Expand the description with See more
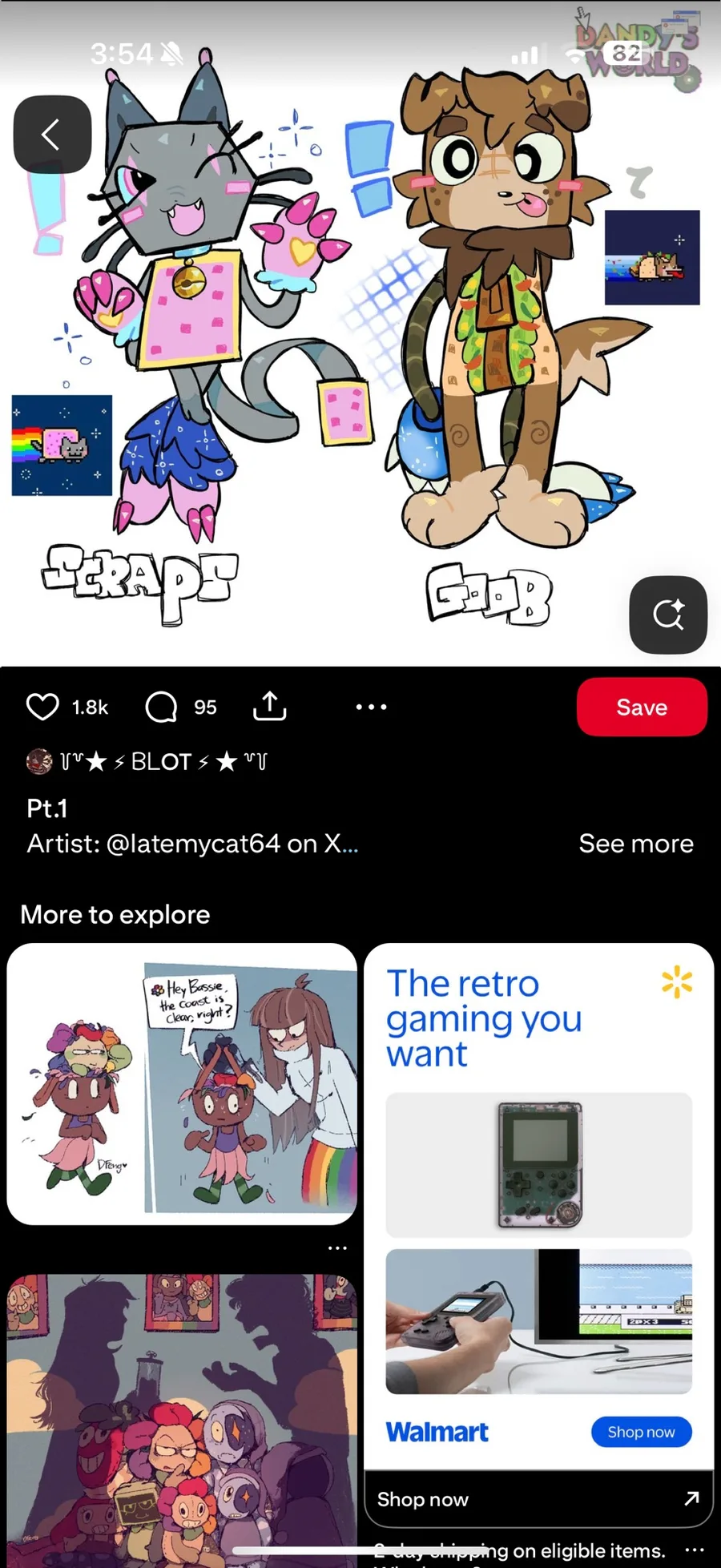 click(636, 843)
